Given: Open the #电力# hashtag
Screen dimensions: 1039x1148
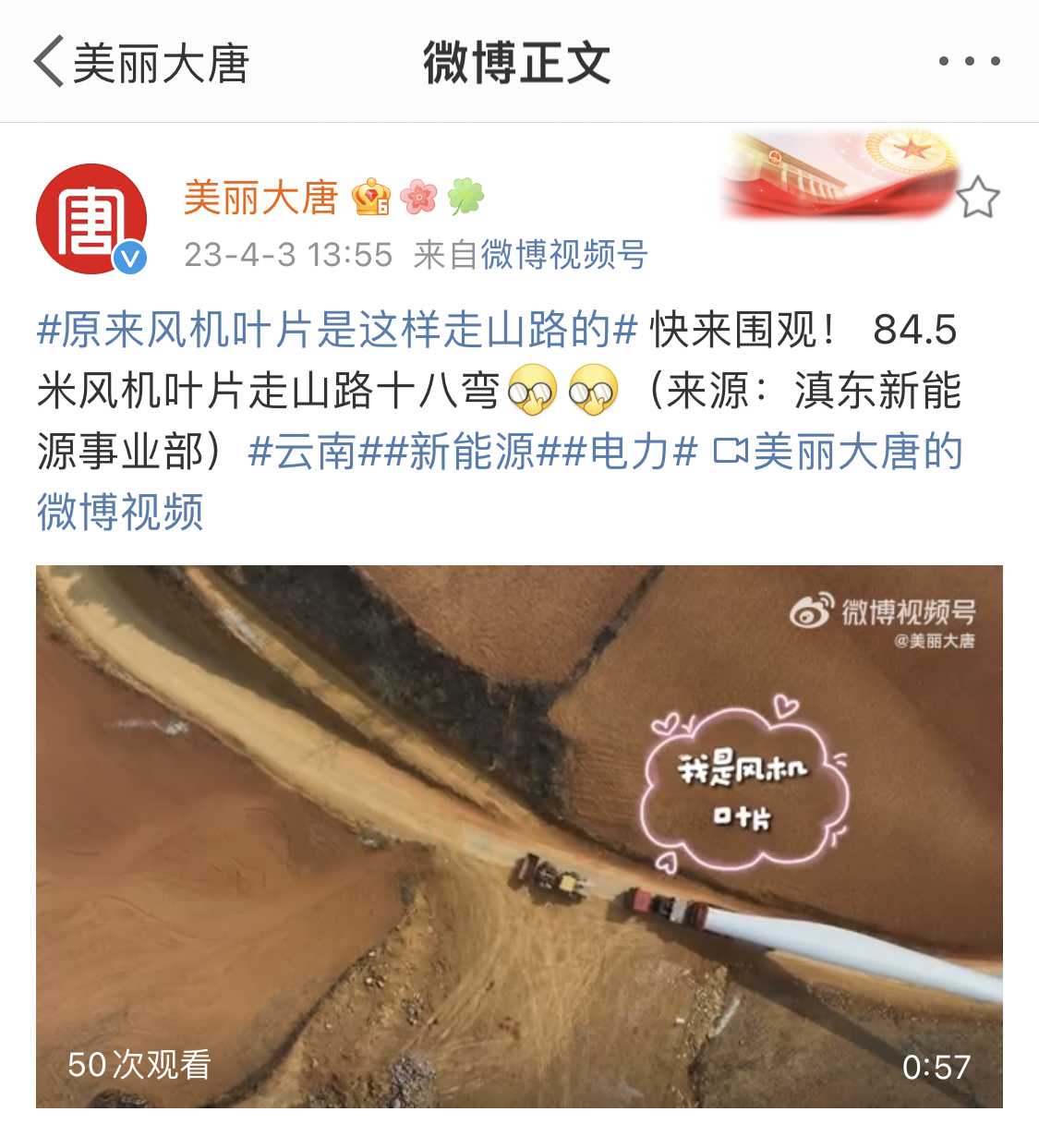Looking at the screenshot, I should coord(629,452).
